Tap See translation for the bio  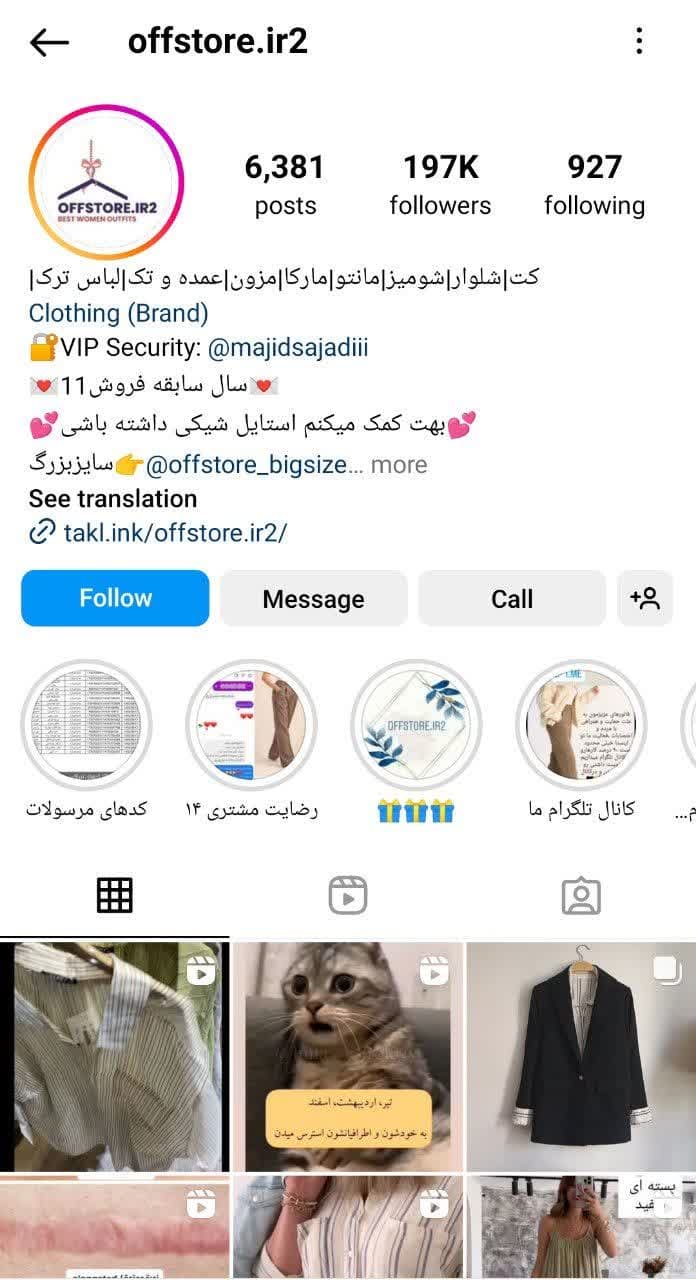click(113, 498)
